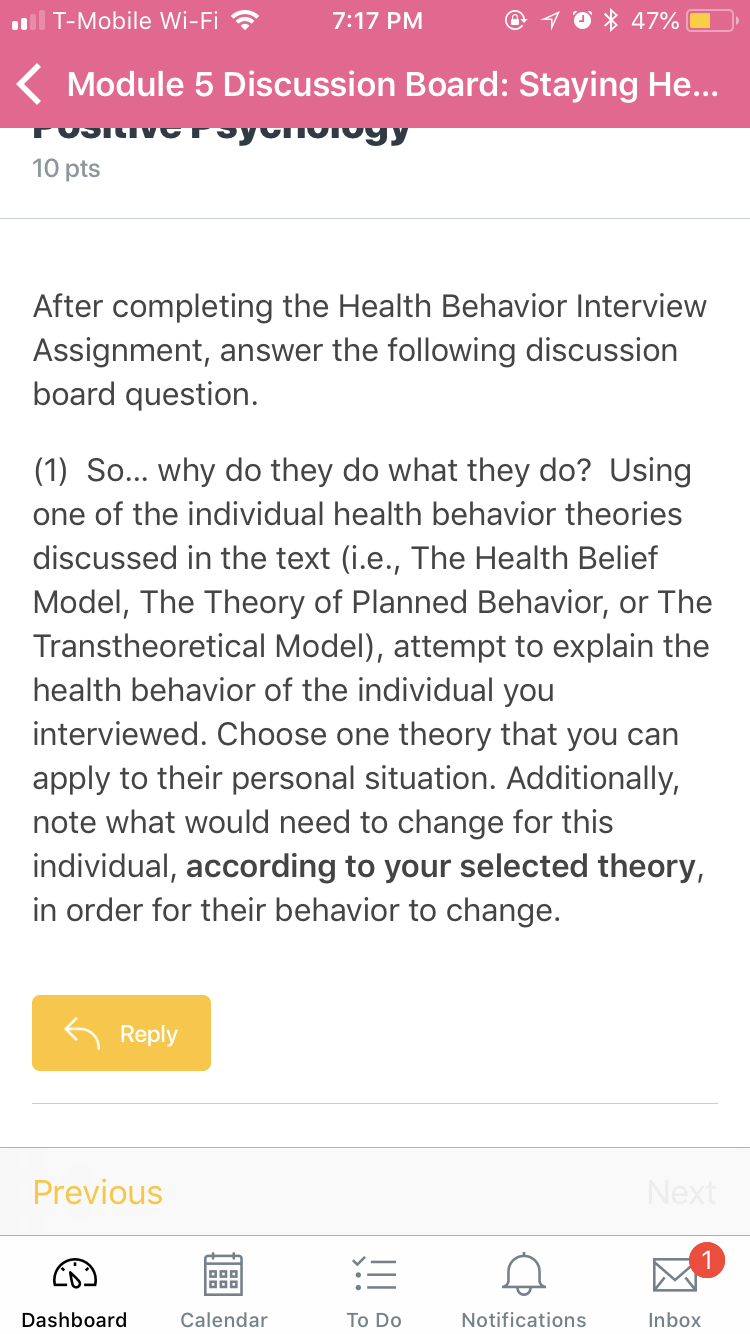Viewport: 750px width, 1334px height.
Task: View the Notifications tab
Action: [524, 1291]
